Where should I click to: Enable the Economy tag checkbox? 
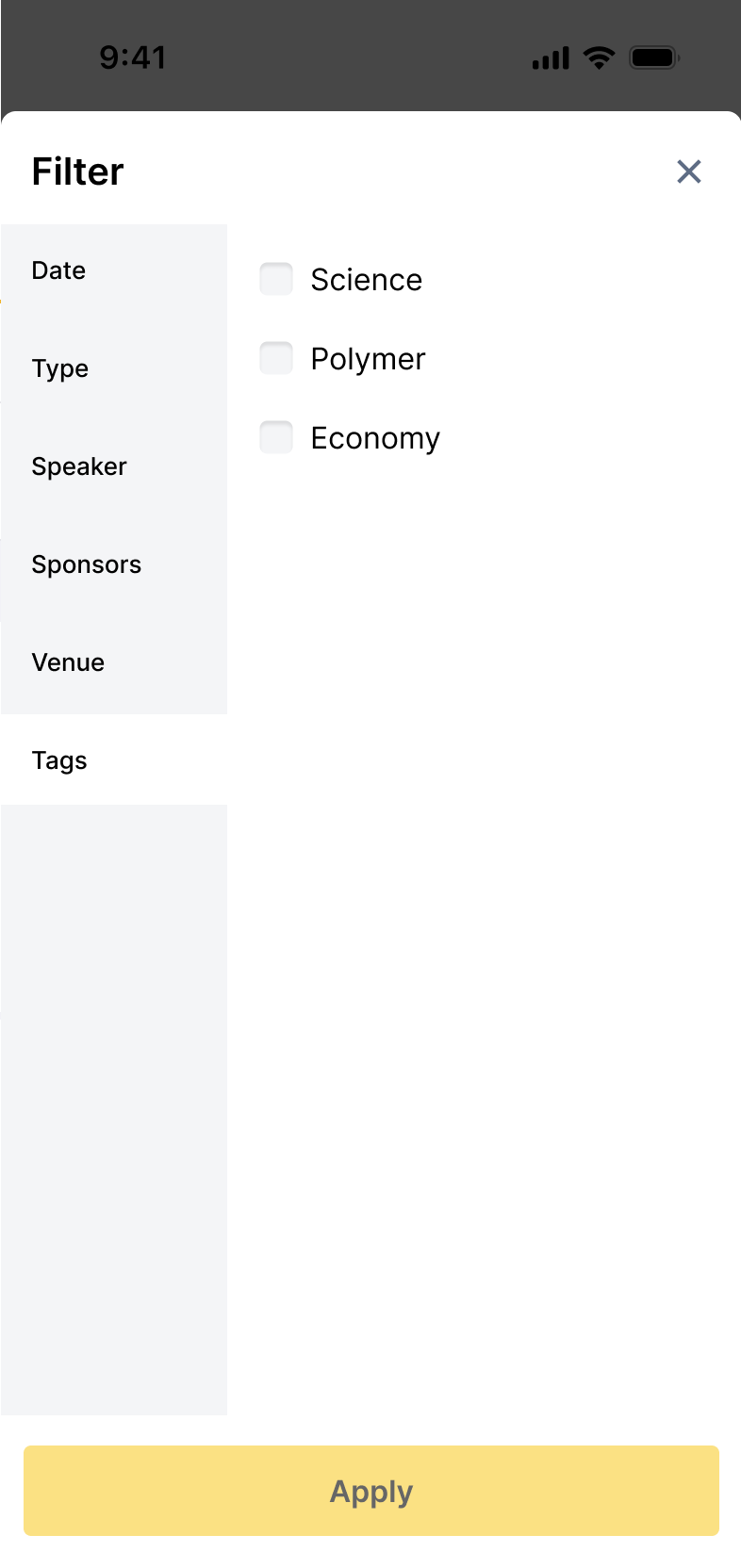coord(276,437)
